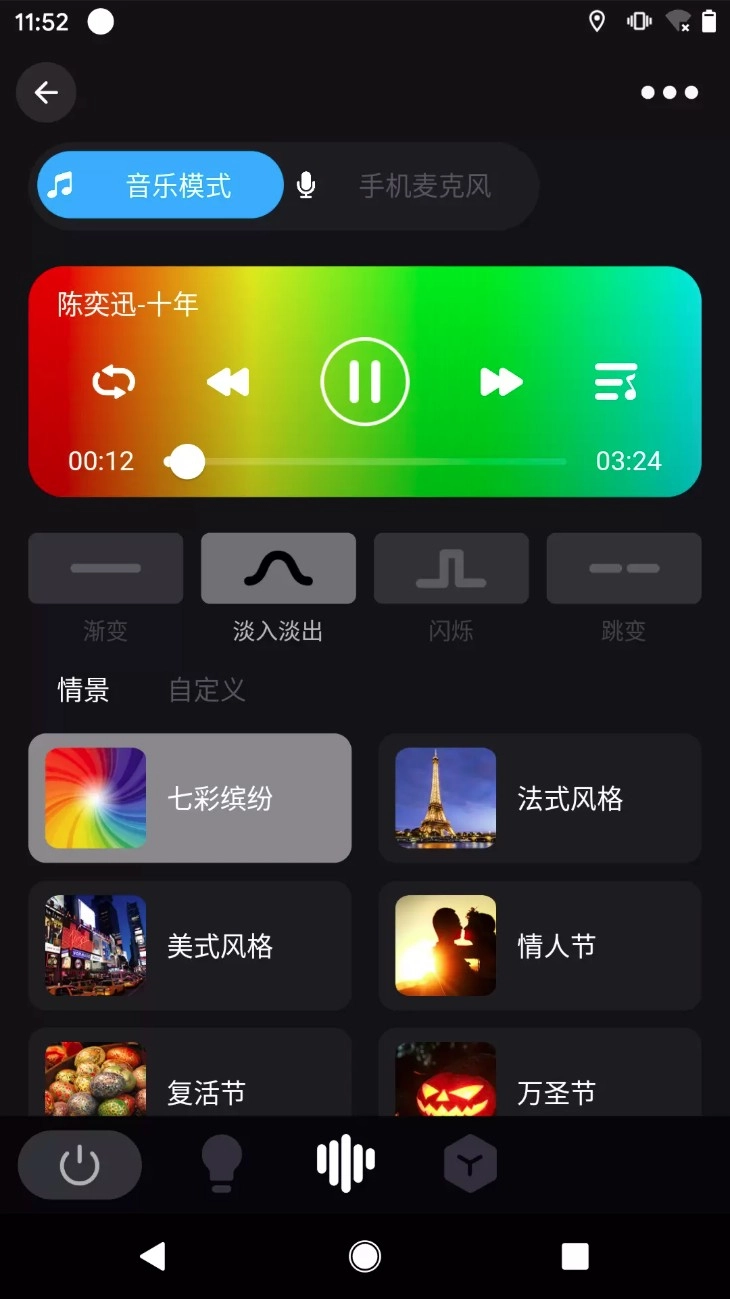Open the light bulb tab

click(x=222, y=1164)
